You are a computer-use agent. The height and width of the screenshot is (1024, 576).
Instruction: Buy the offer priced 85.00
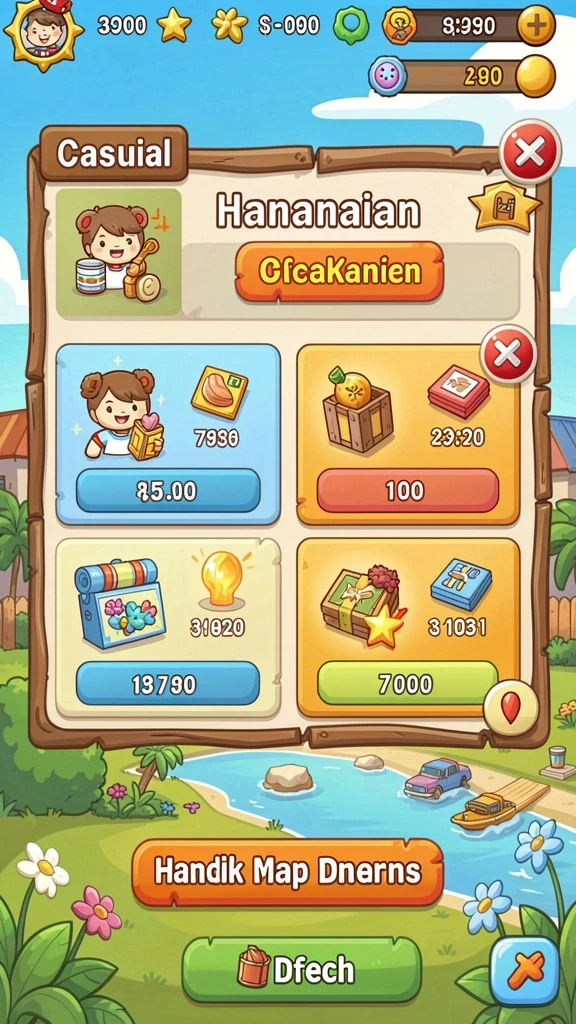point(168,490)
